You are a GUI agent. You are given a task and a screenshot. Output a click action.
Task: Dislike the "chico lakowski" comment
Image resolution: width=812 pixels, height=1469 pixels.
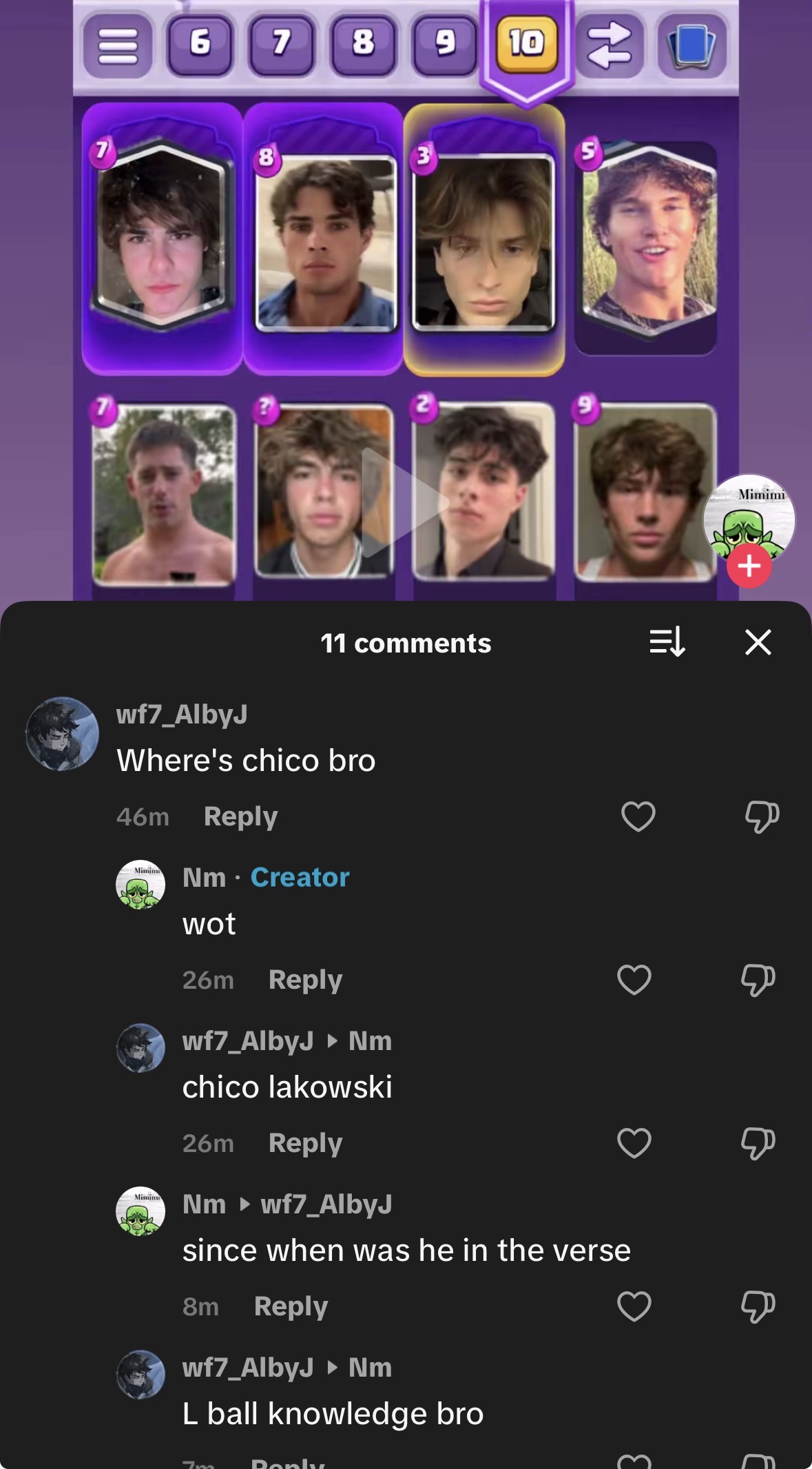(758, 1143)
